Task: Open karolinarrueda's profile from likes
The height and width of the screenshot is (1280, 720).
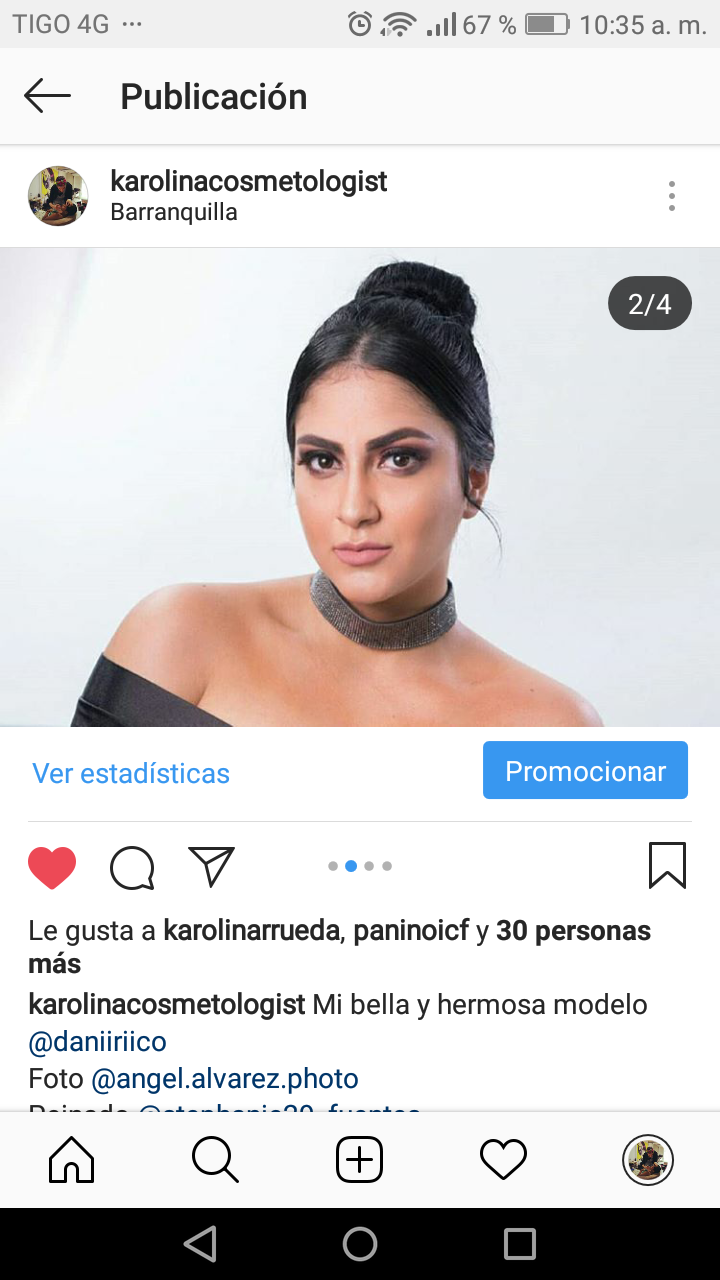Action: 252,931
